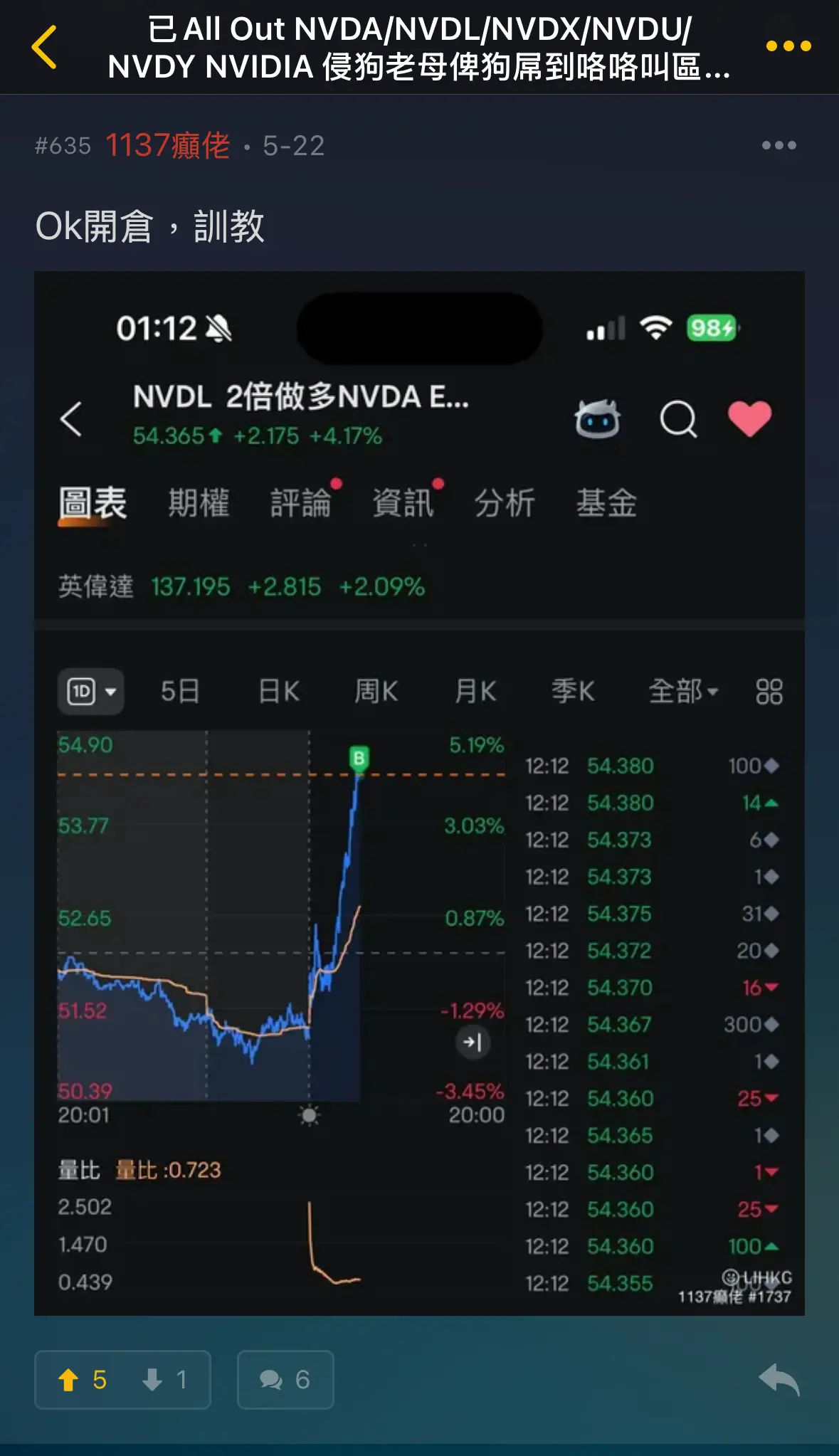Go back using the yellow arrow

point(44,47)
